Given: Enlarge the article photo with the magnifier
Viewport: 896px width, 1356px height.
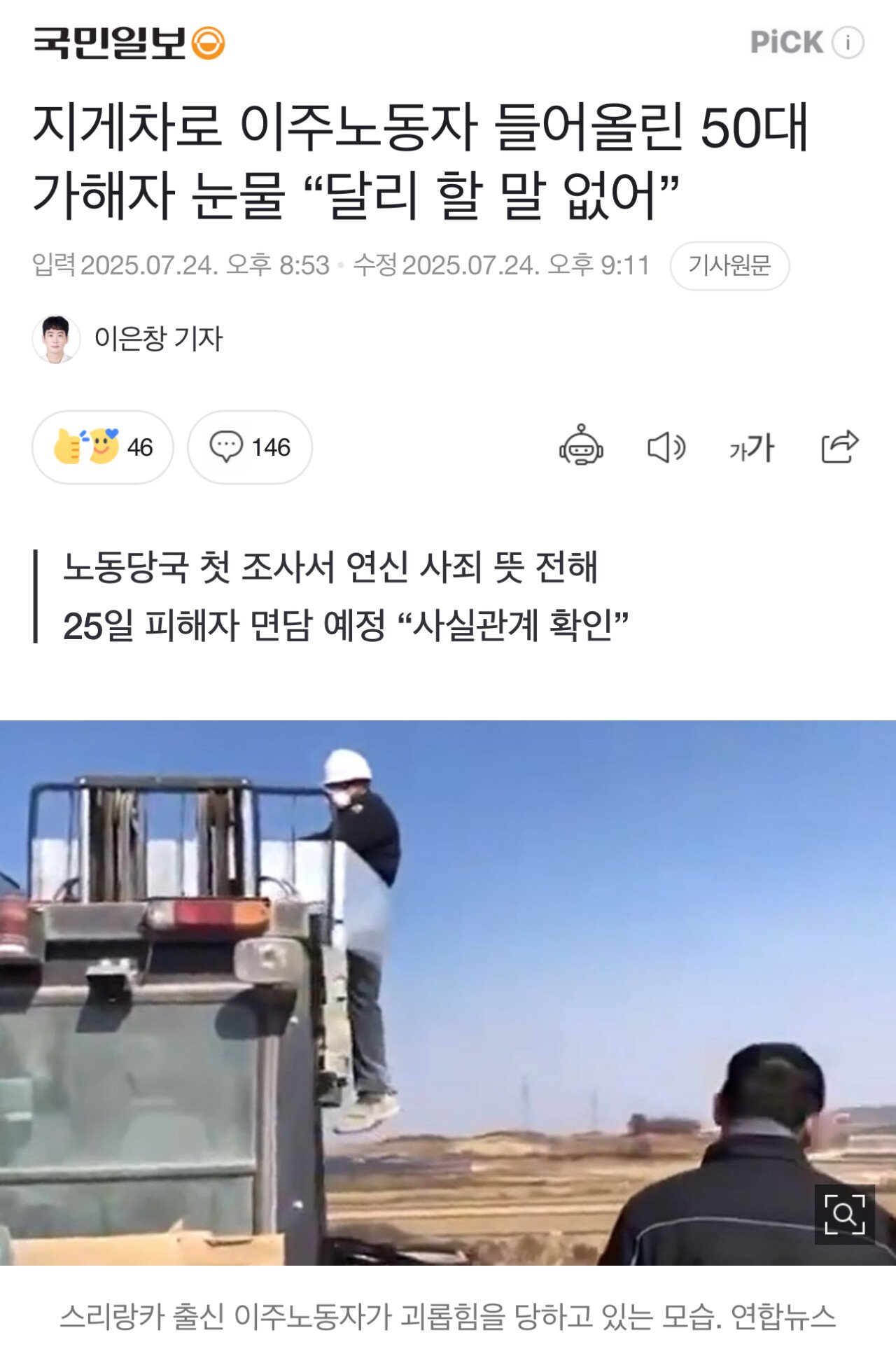Looking at the screenshot, I should pyautogui.click(x=844, y=1215).
